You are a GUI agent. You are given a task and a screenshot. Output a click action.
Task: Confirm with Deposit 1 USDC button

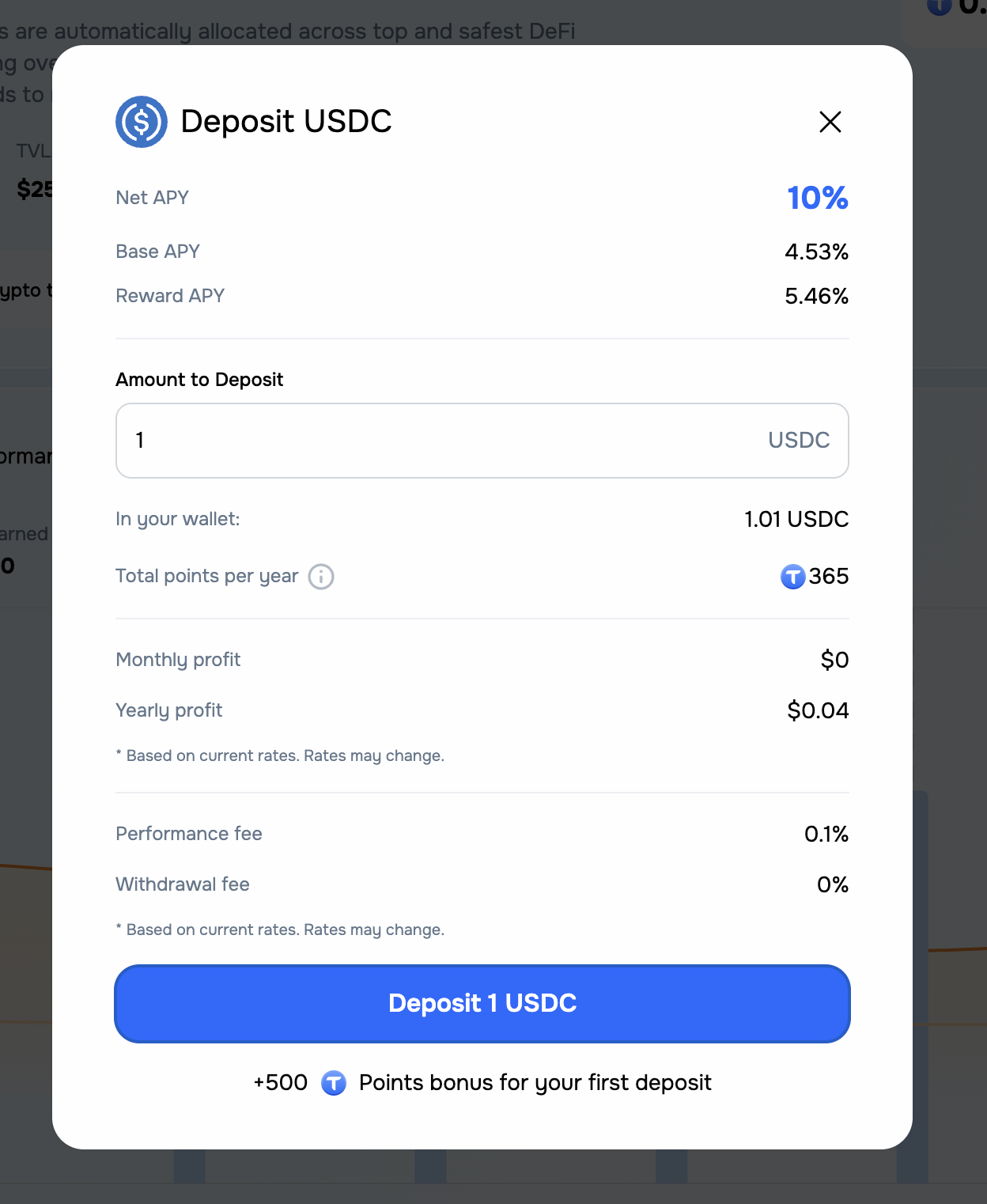(482, 1003)
